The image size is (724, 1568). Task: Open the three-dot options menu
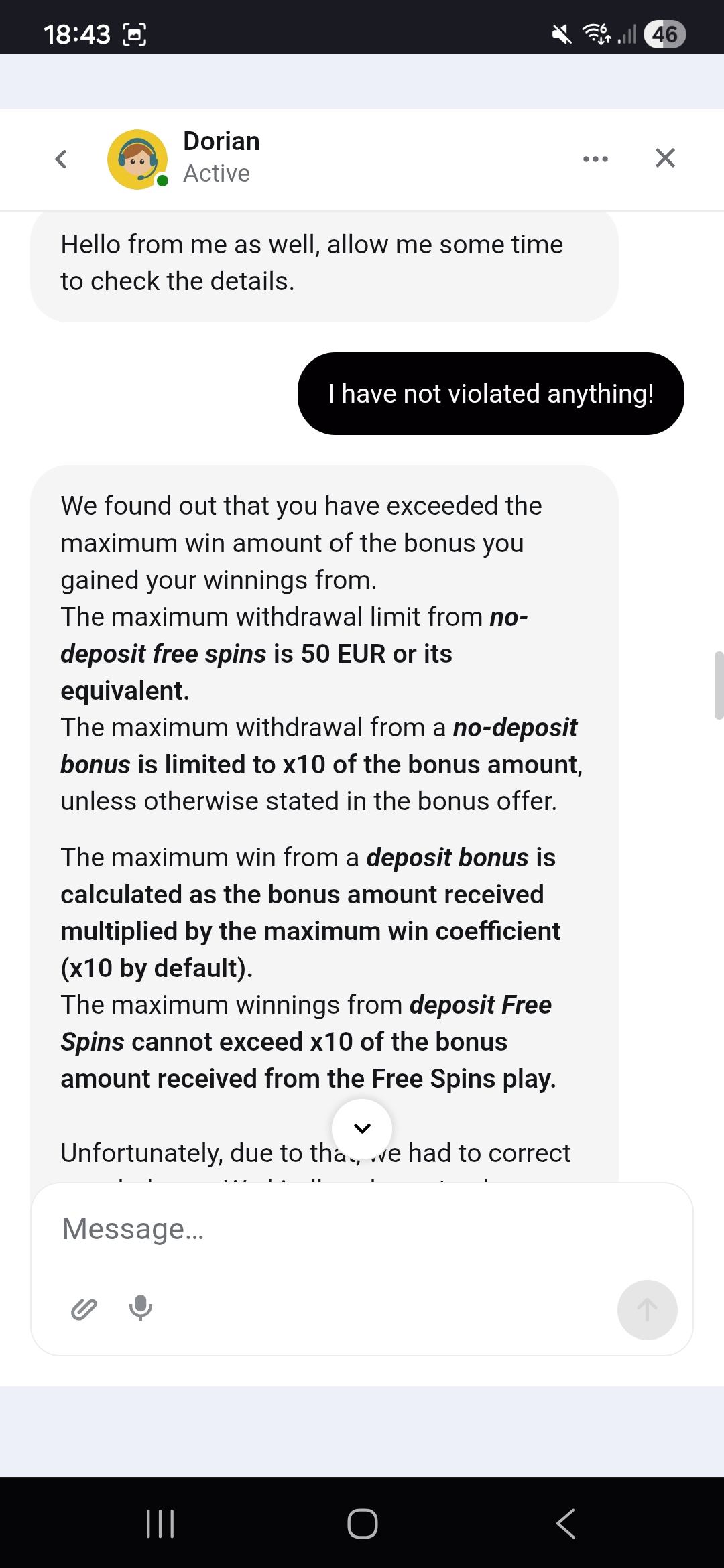[x=595, y=159]
